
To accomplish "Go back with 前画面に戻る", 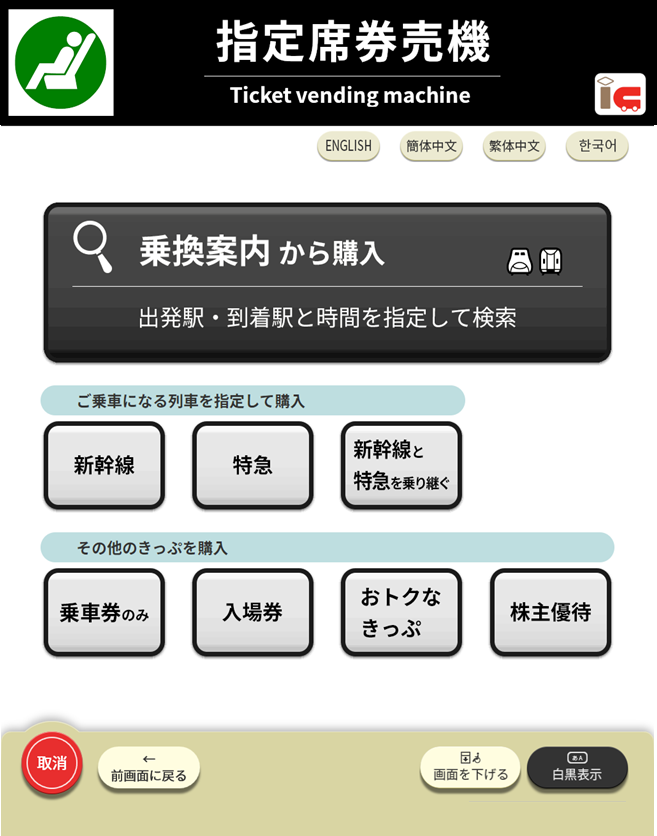I will (x=149, y=767).
